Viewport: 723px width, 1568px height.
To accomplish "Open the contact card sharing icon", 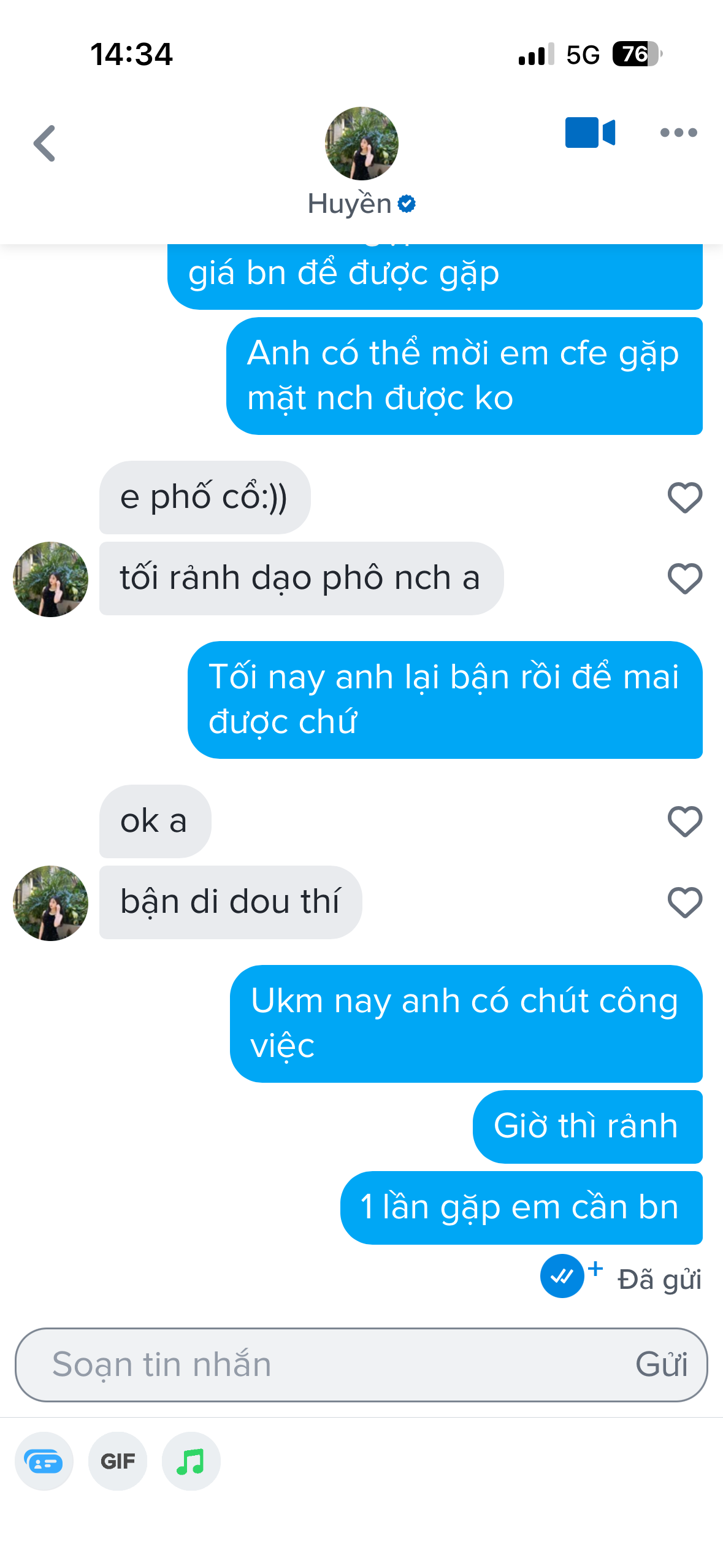I will pyautogui.click(x=44, y=1461).
